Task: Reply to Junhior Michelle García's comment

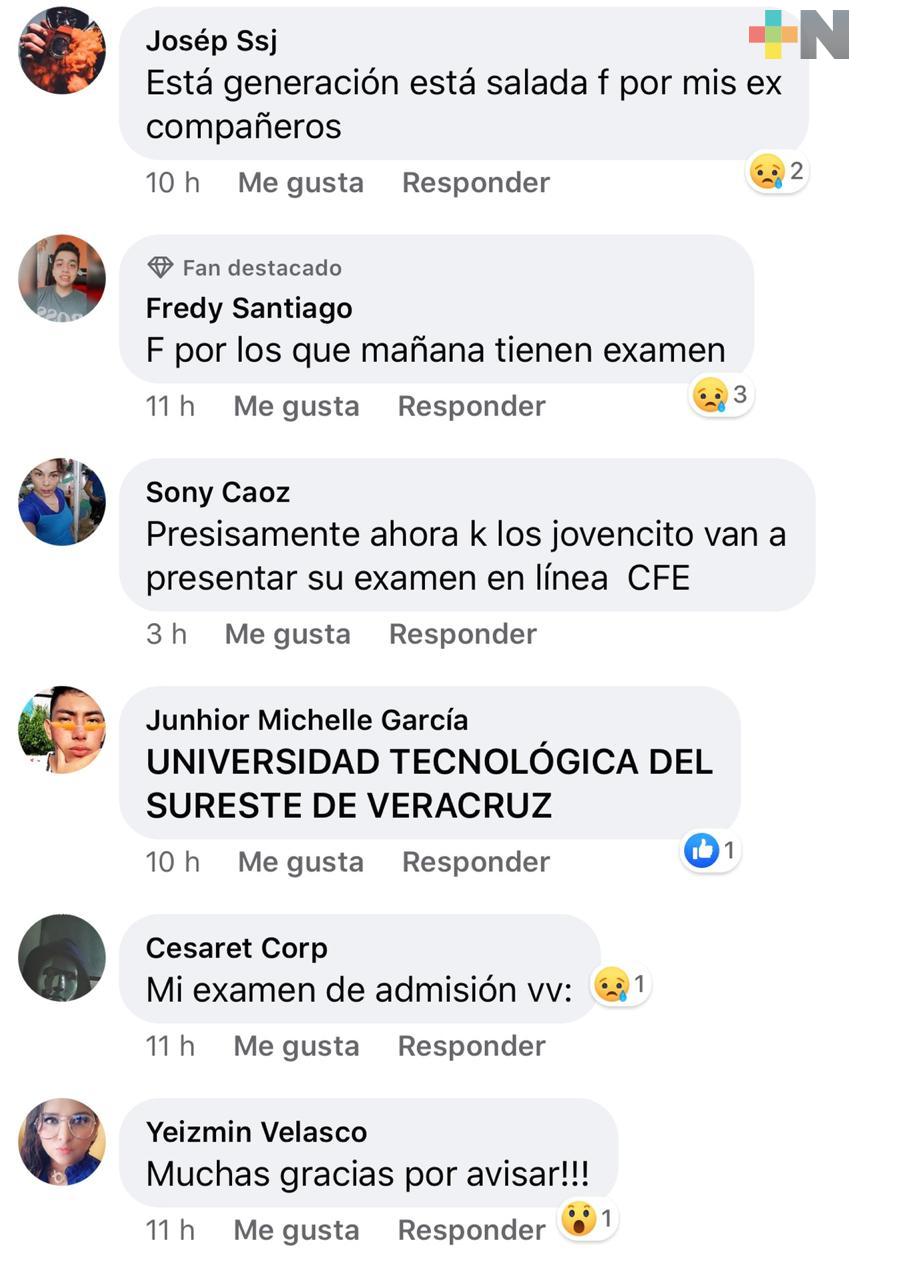Action: pyautogui.click(x=476, y=863)
